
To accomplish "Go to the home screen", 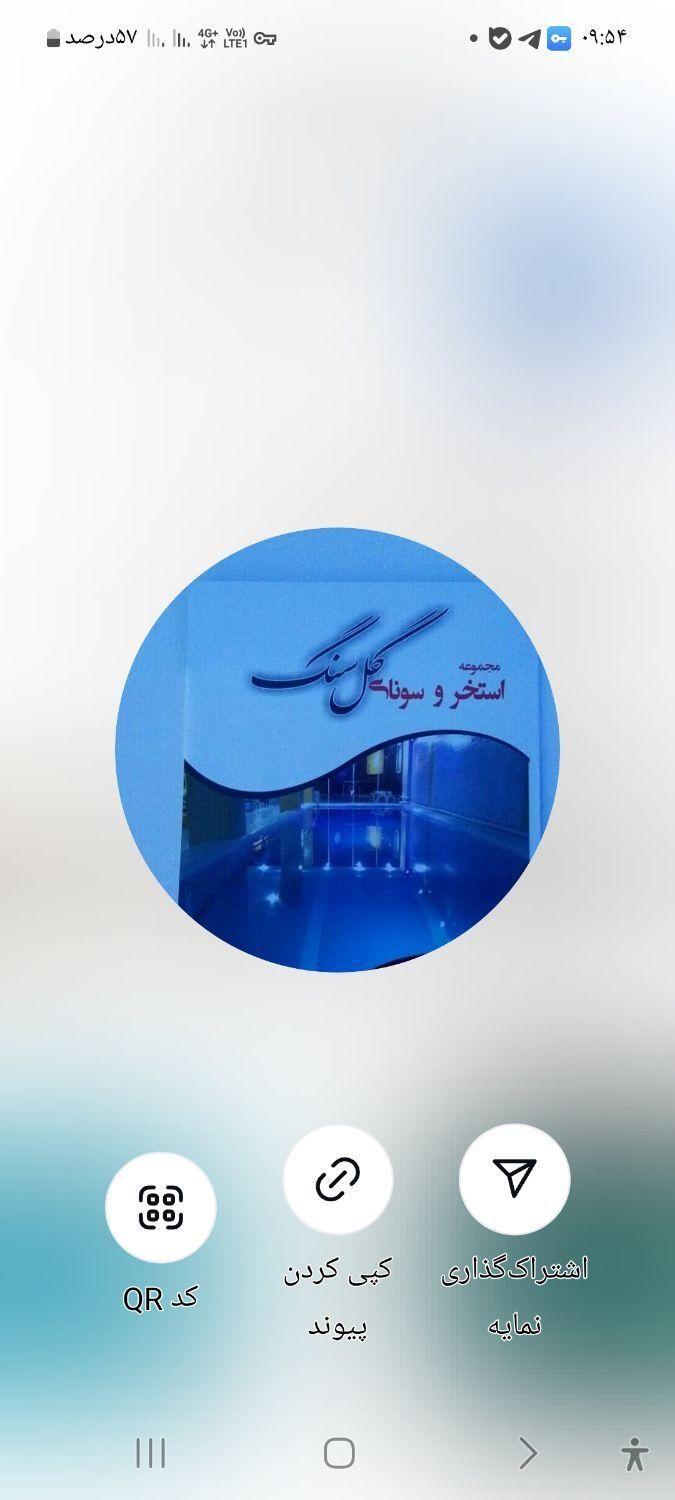I will (x=339, y=1453).
